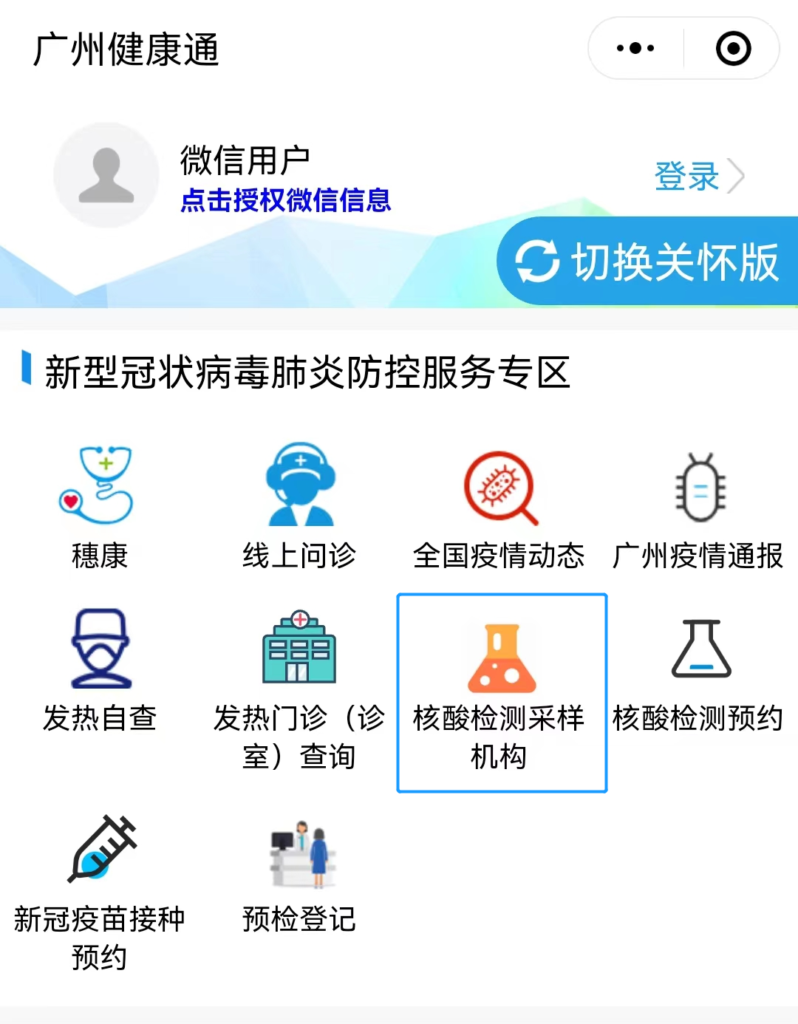This screenshot has height=1024, width=798.
Task: Open the mini program more-options menu
Action: 636,48
